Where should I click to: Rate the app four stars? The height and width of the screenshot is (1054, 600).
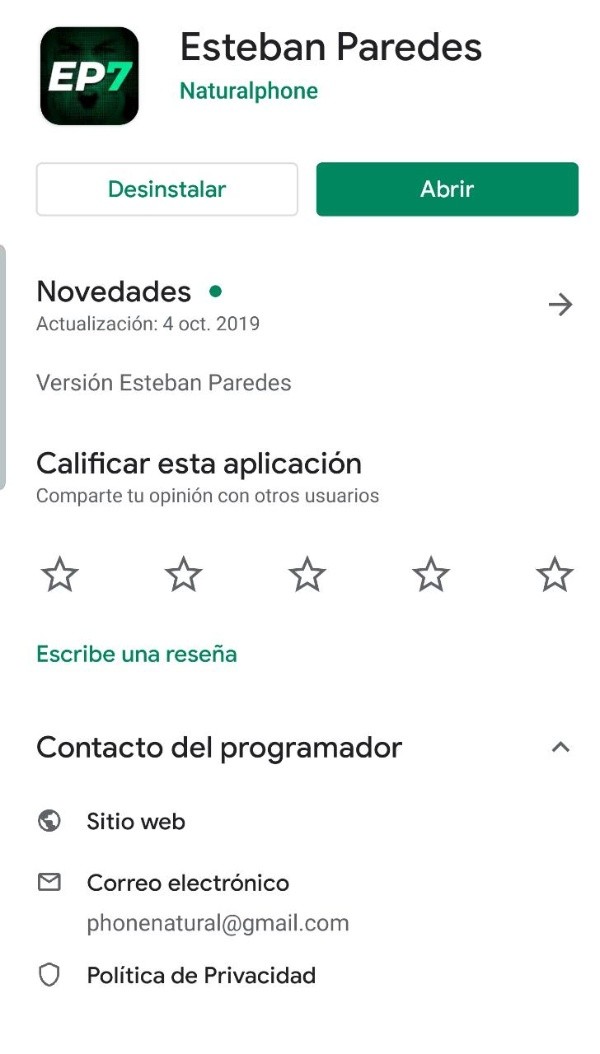(x=431, y=575)
